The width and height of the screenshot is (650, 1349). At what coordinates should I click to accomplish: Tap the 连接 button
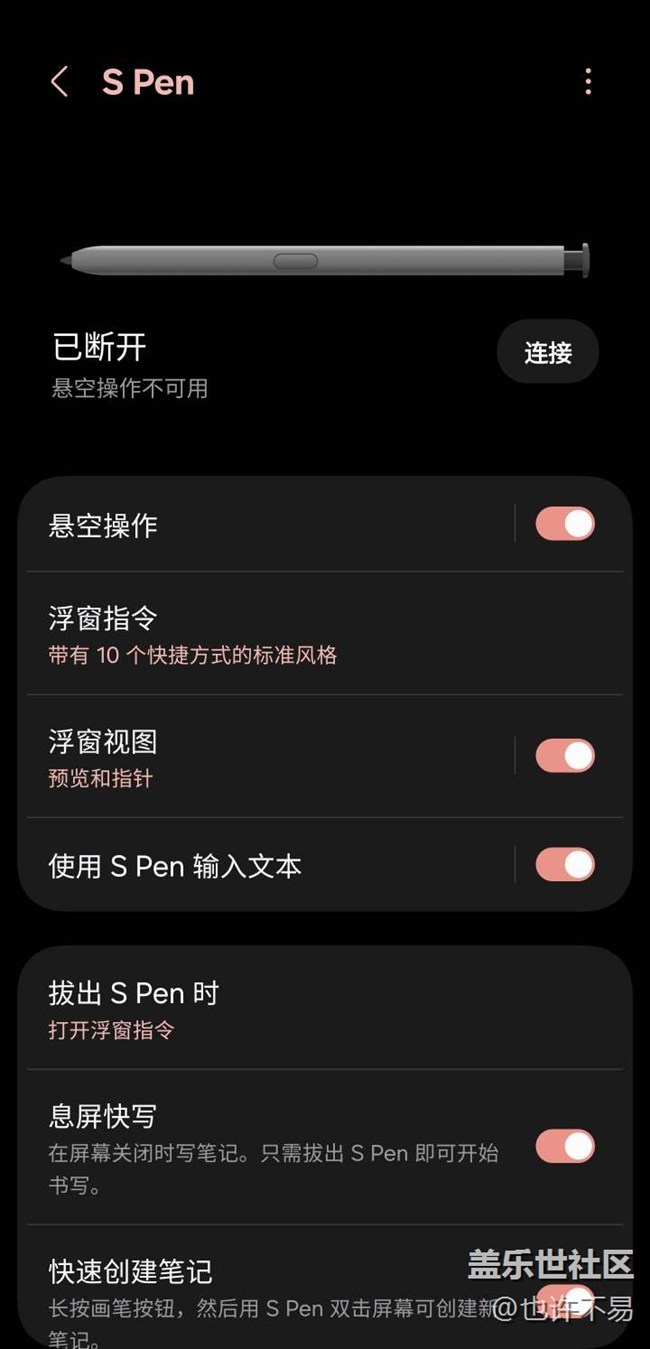(548, 352)
